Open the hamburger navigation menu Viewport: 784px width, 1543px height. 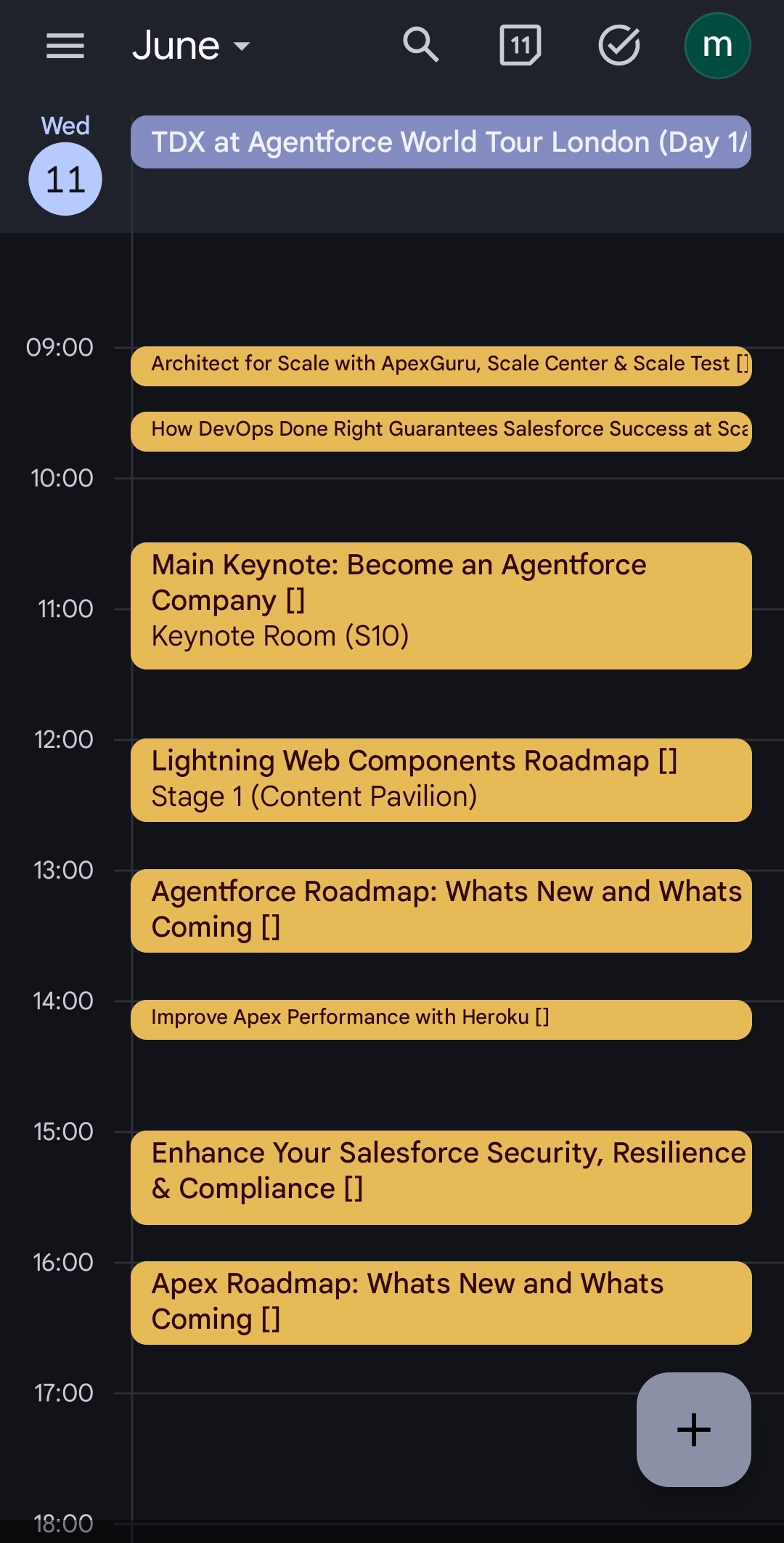click(x=65, y=46)
